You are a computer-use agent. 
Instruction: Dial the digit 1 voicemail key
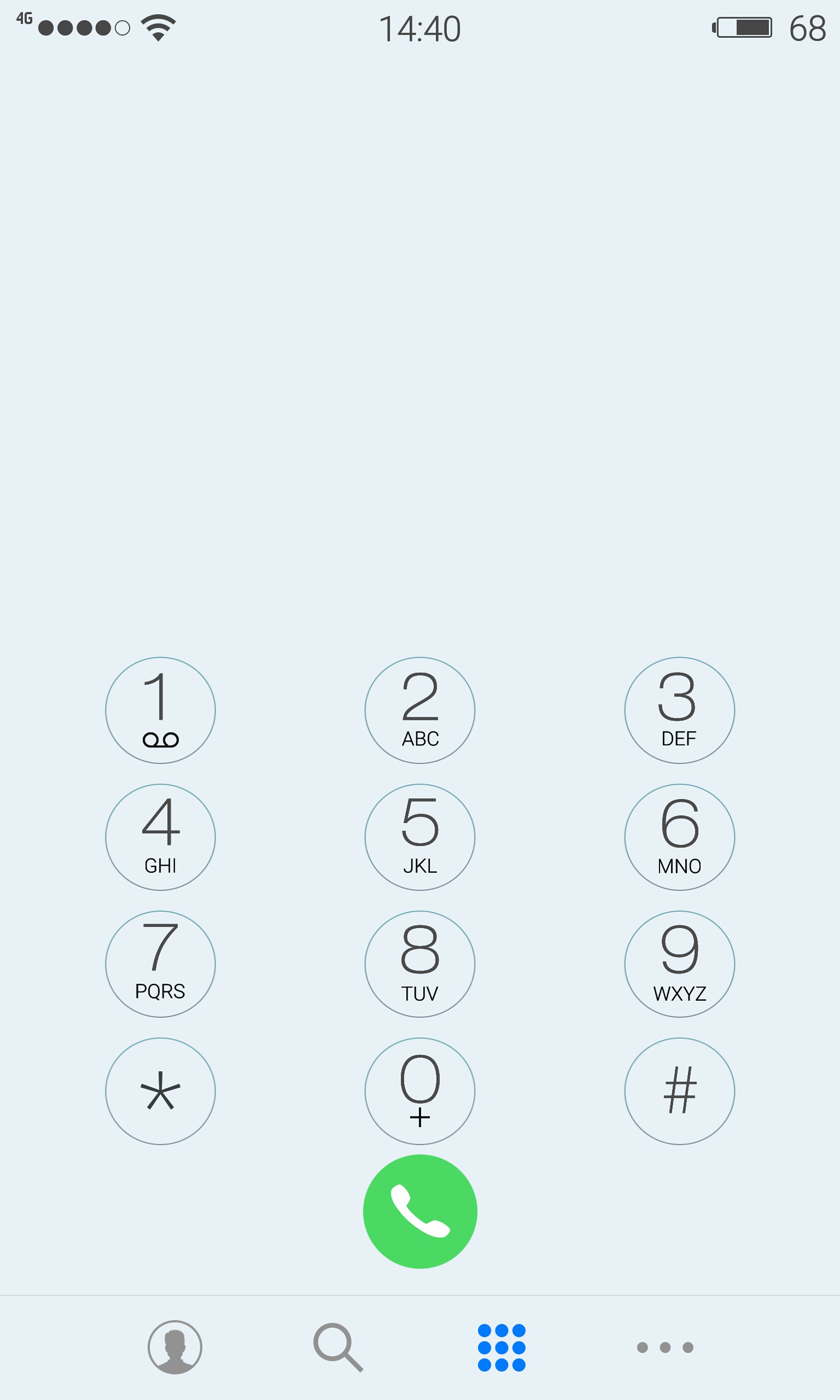(x=160, y=710)
